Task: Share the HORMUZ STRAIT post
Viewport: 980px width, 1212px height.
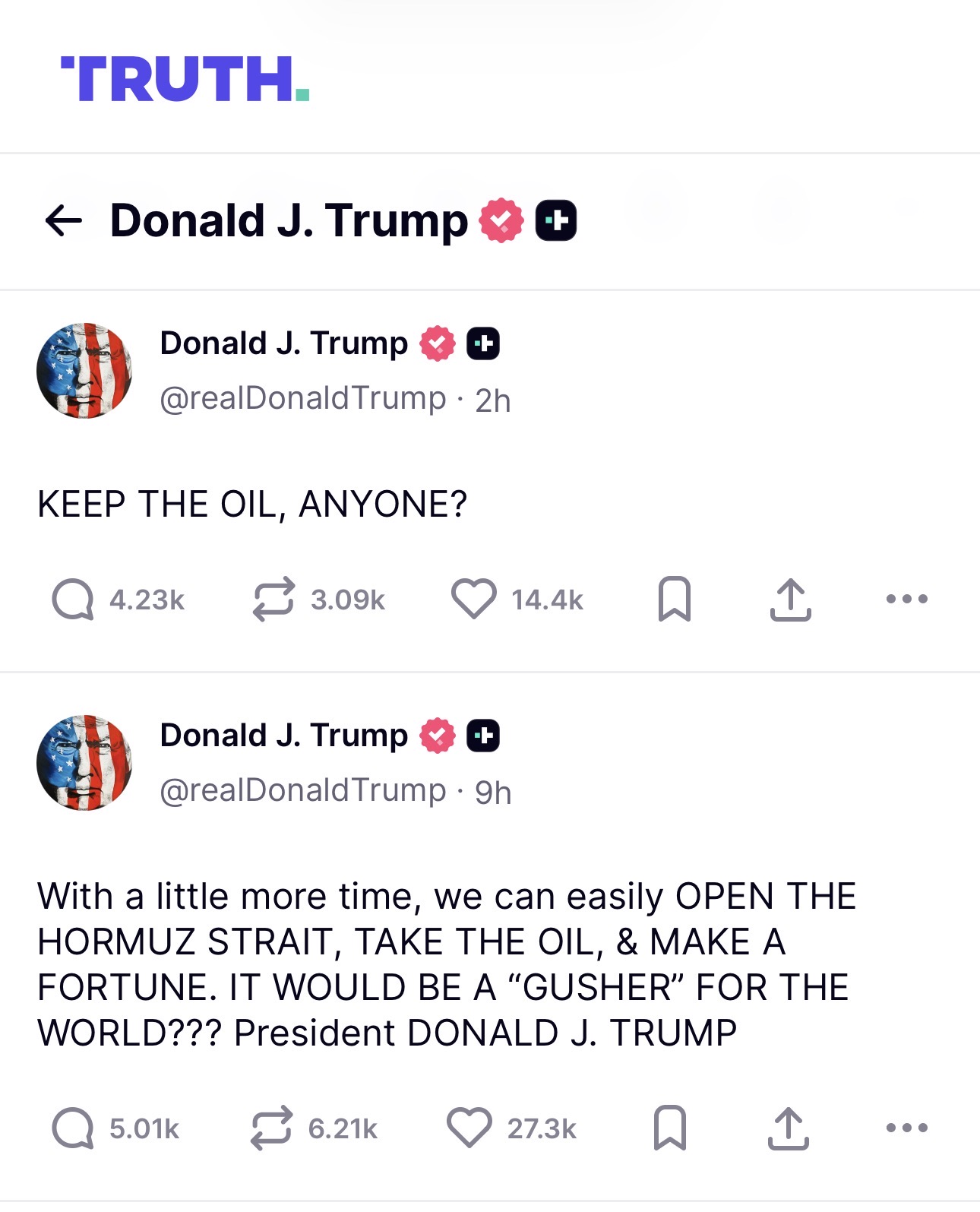Action: coord(789,1128)
